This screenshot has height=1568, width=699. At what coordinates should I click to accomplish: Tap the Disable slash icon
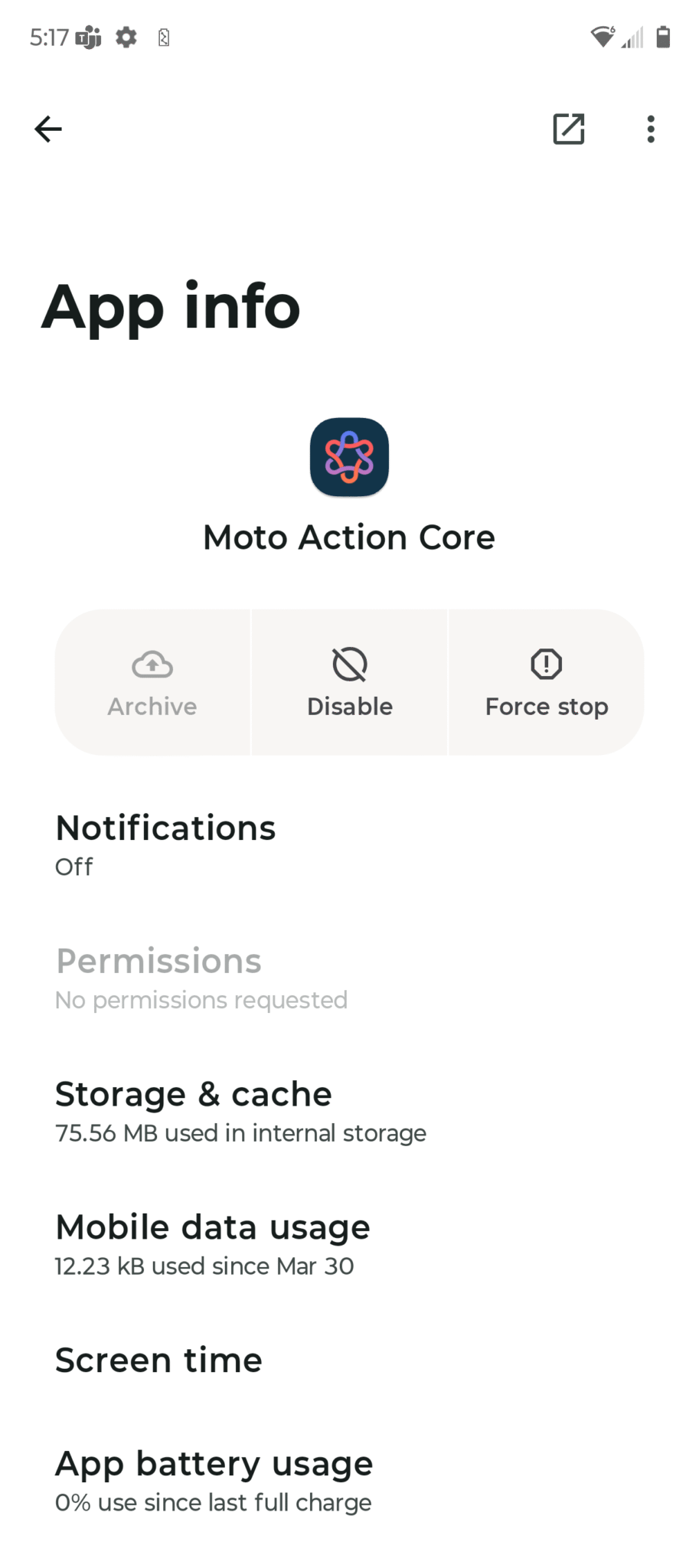[x=349, y=664]
